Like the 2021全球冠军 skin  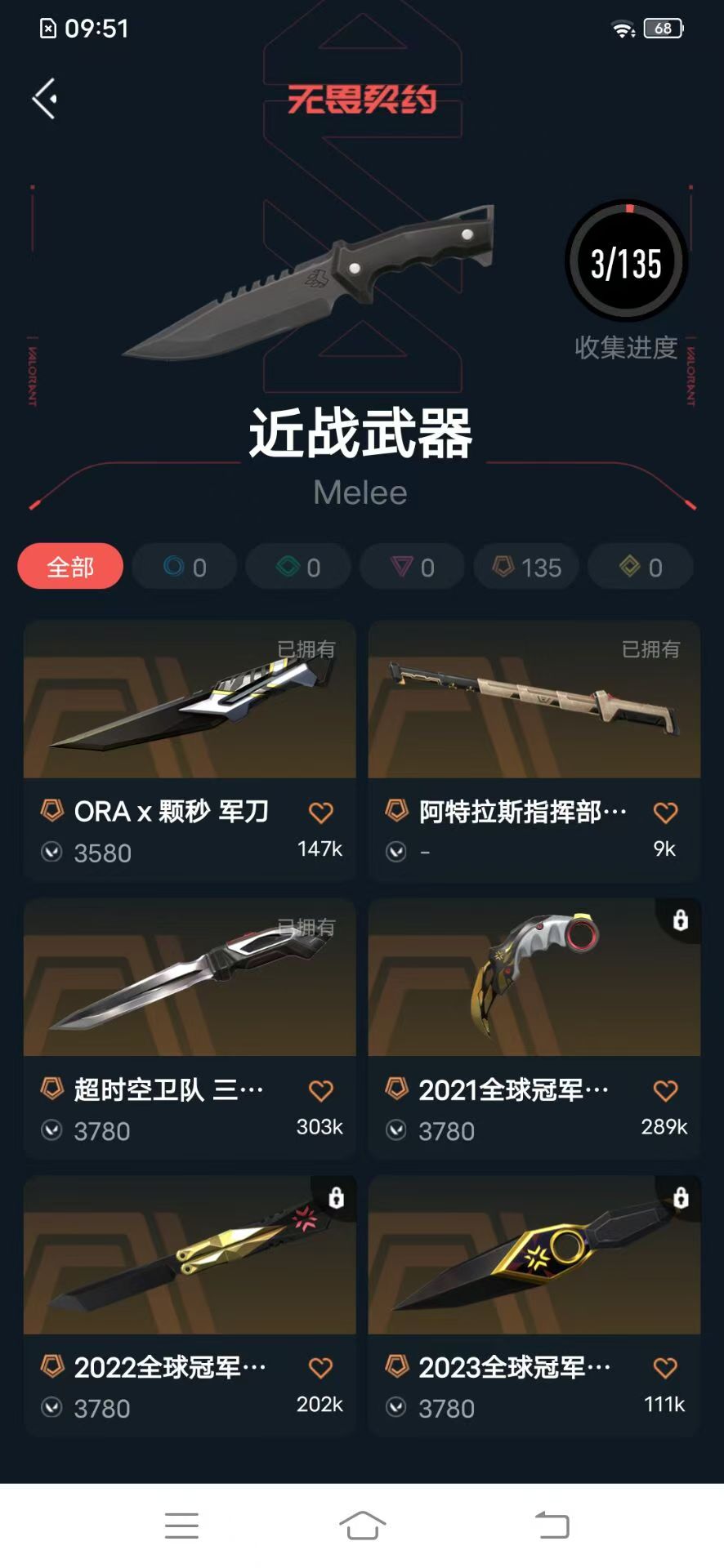pos(666,1090)
